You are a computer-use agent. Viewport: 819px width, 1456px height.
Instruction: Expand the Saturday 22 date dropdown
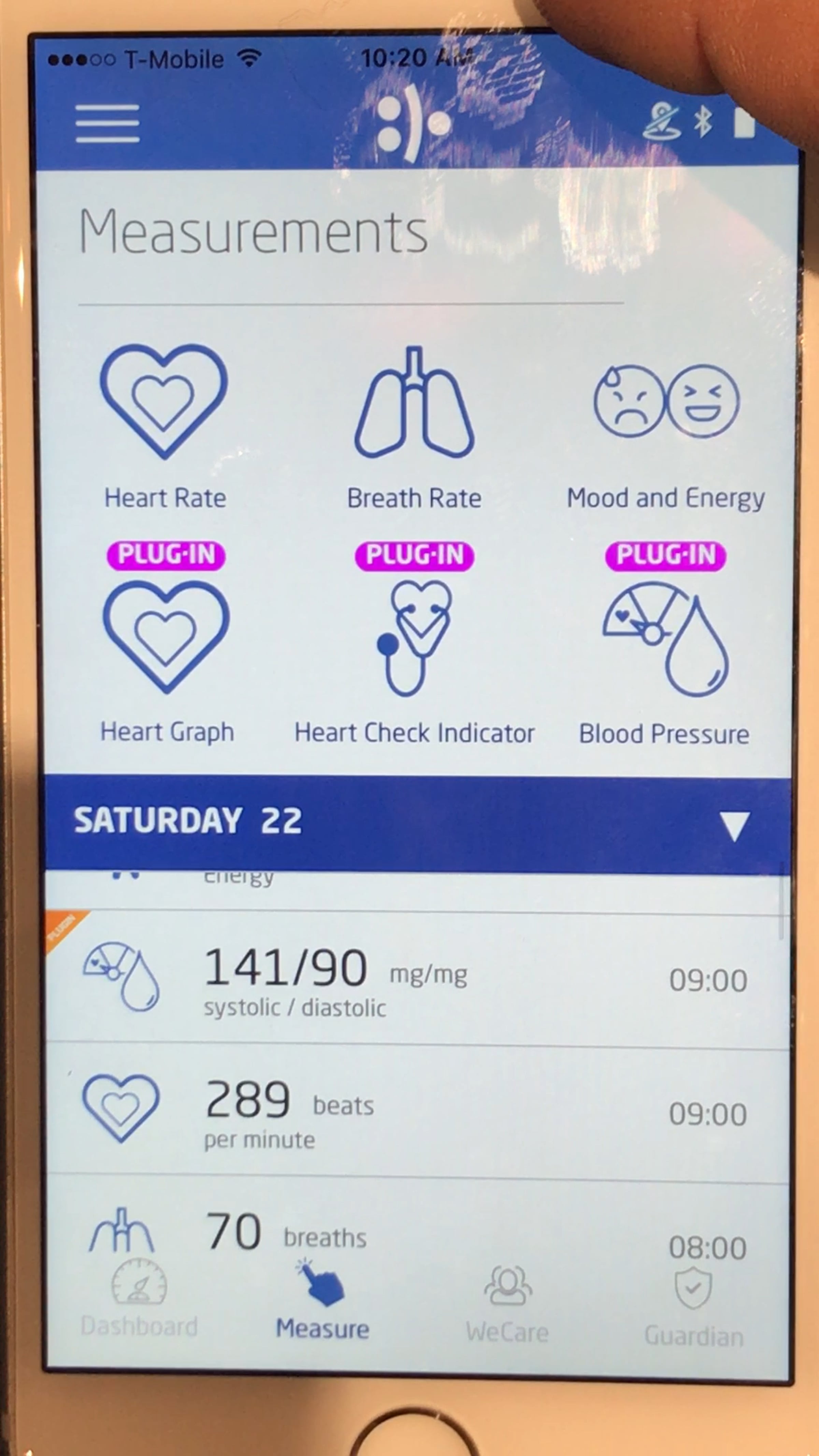tap(734, 826)
